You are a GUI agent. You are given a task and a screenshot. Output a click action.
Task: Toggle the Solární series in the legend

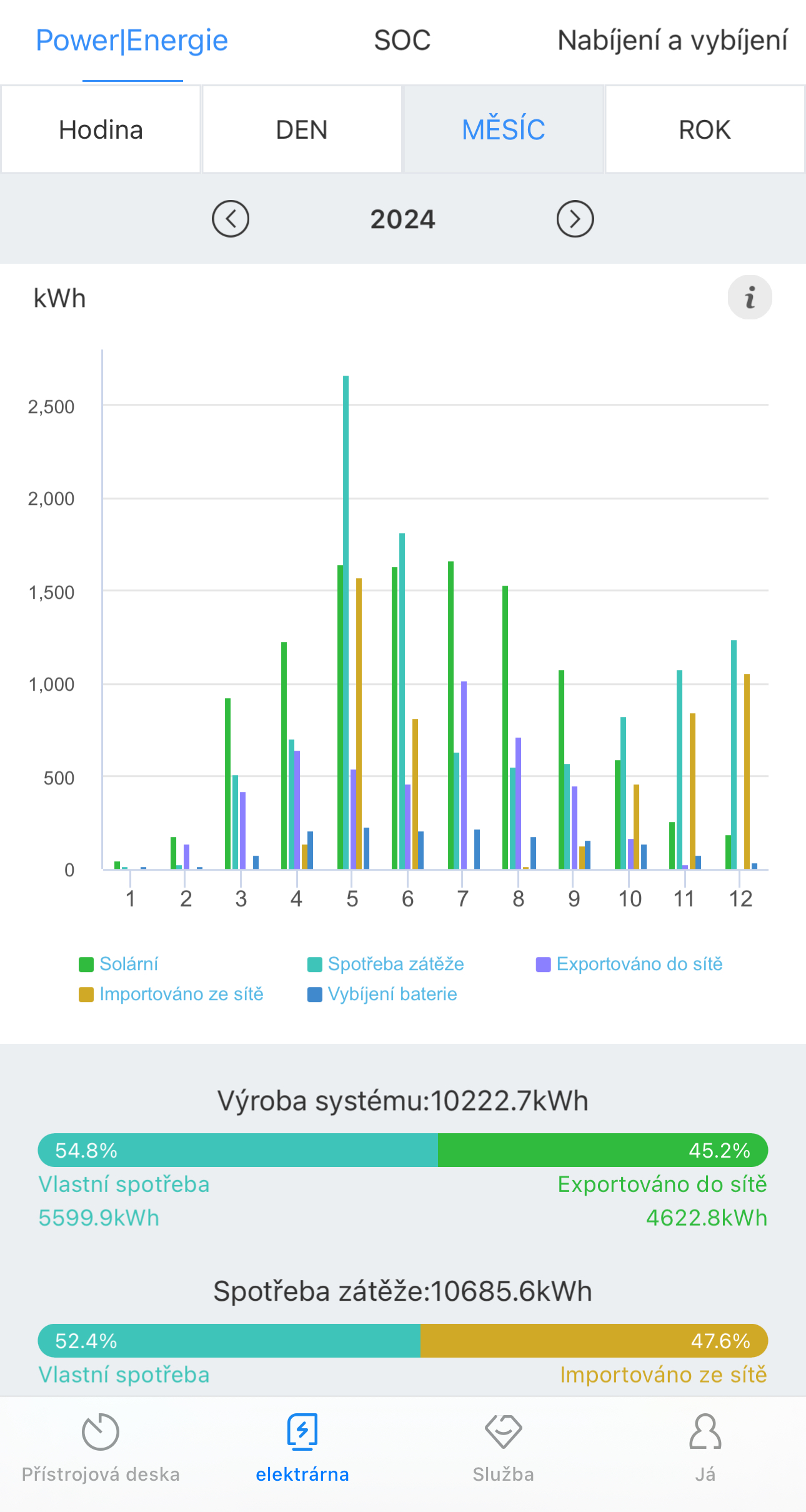pos(119,964)
